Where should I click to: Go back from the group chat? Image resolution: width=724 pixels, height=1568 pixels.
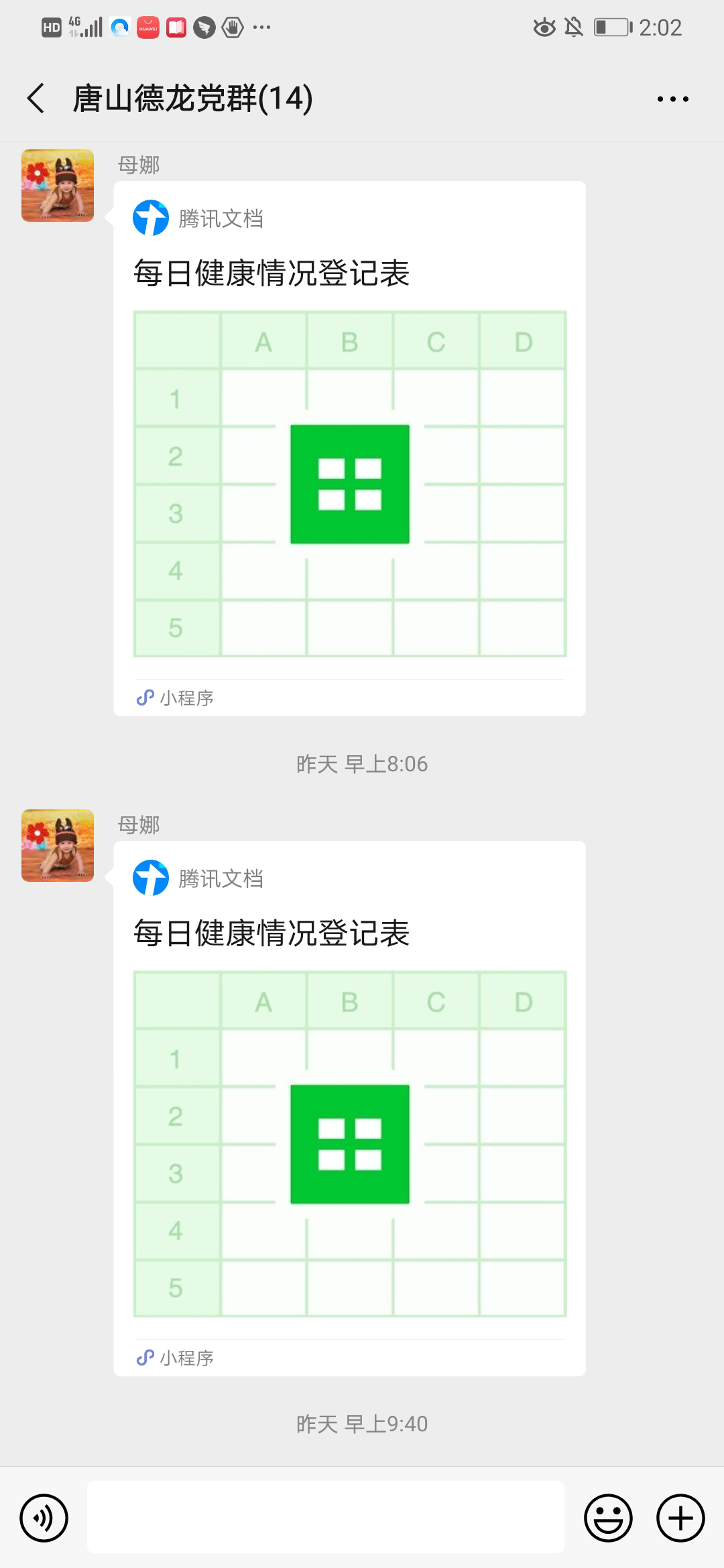click(x=36, y=99)
